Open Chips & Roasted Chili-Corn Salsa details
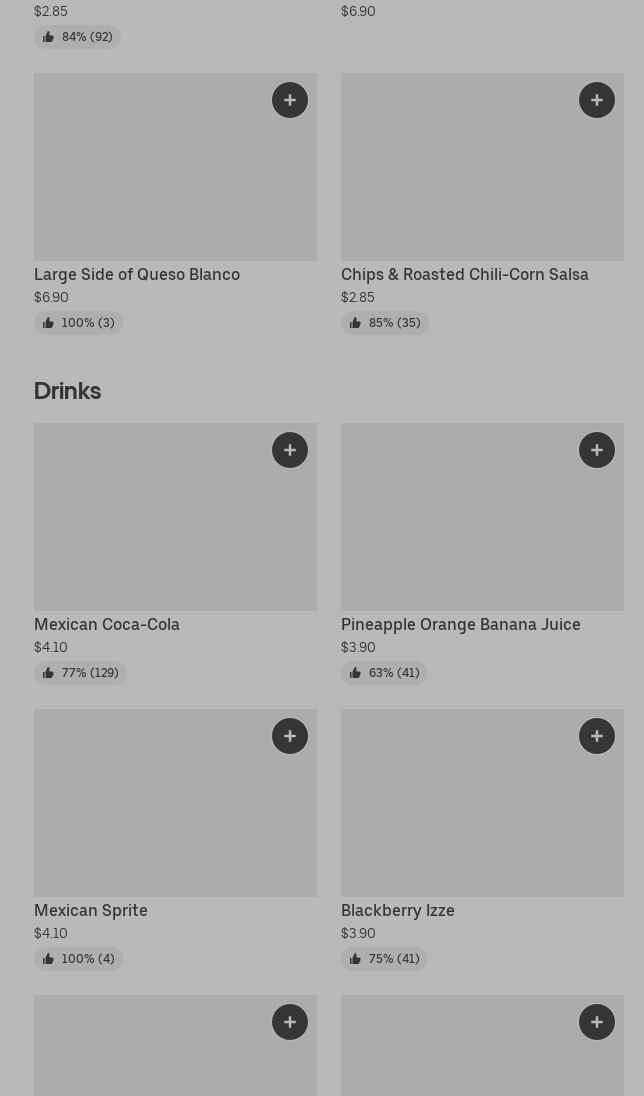The width and height of the screenshot is (644, 1096). [x=482, y=204]
